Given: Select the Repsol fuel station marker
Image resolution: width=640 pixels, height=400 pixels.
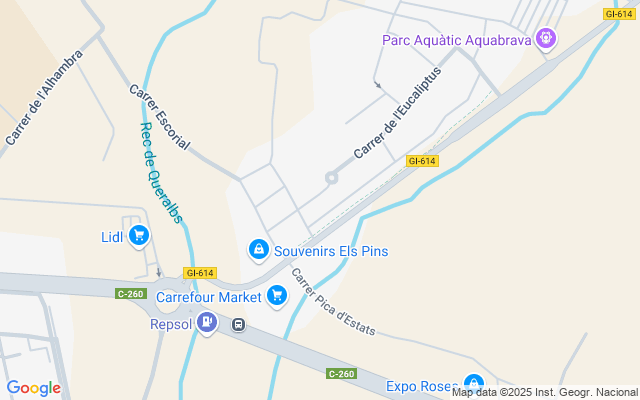Looking at the screenshot, I should click(x=207, y=322).
